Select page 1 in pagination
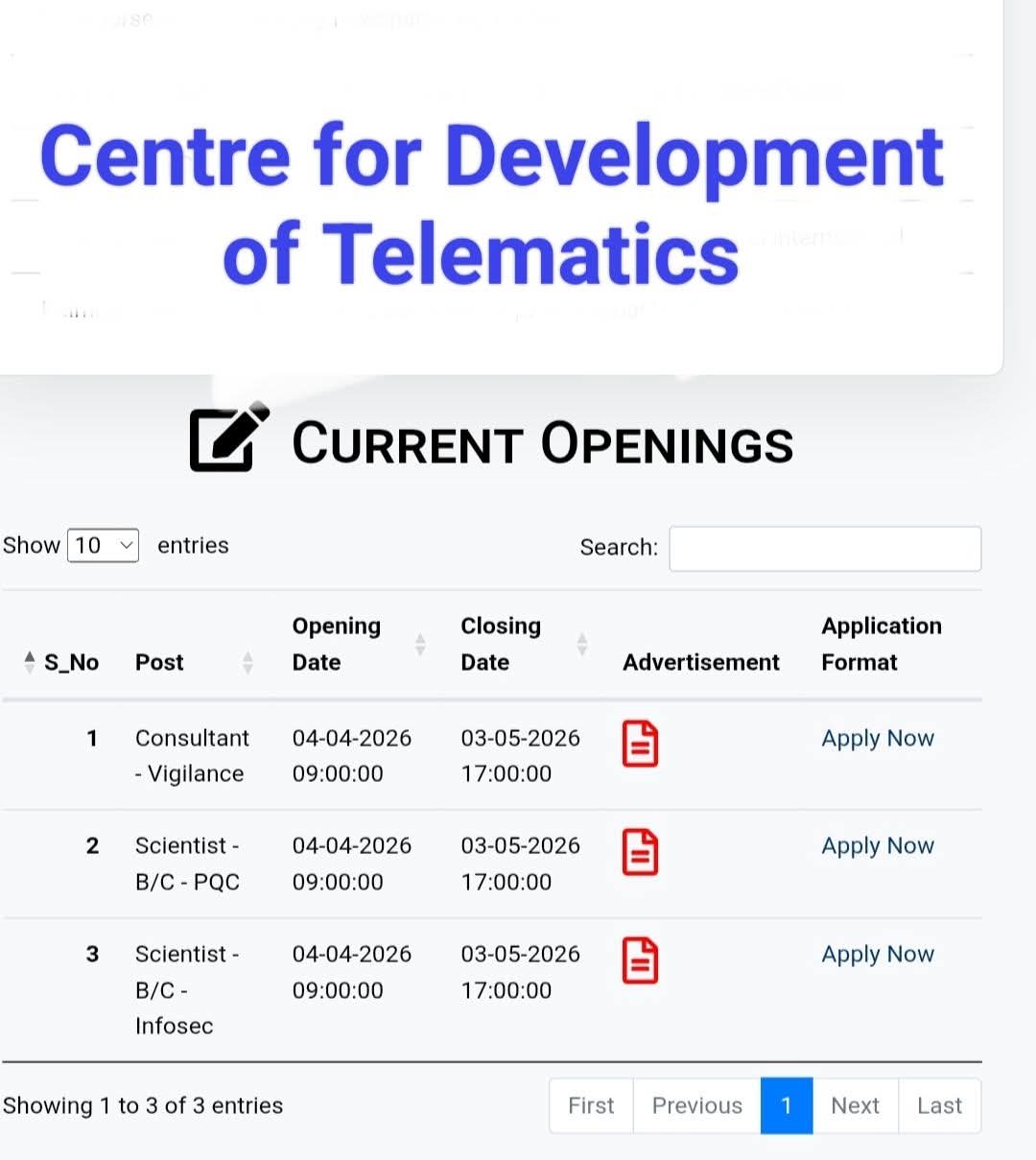 (x=786, y=1106)
